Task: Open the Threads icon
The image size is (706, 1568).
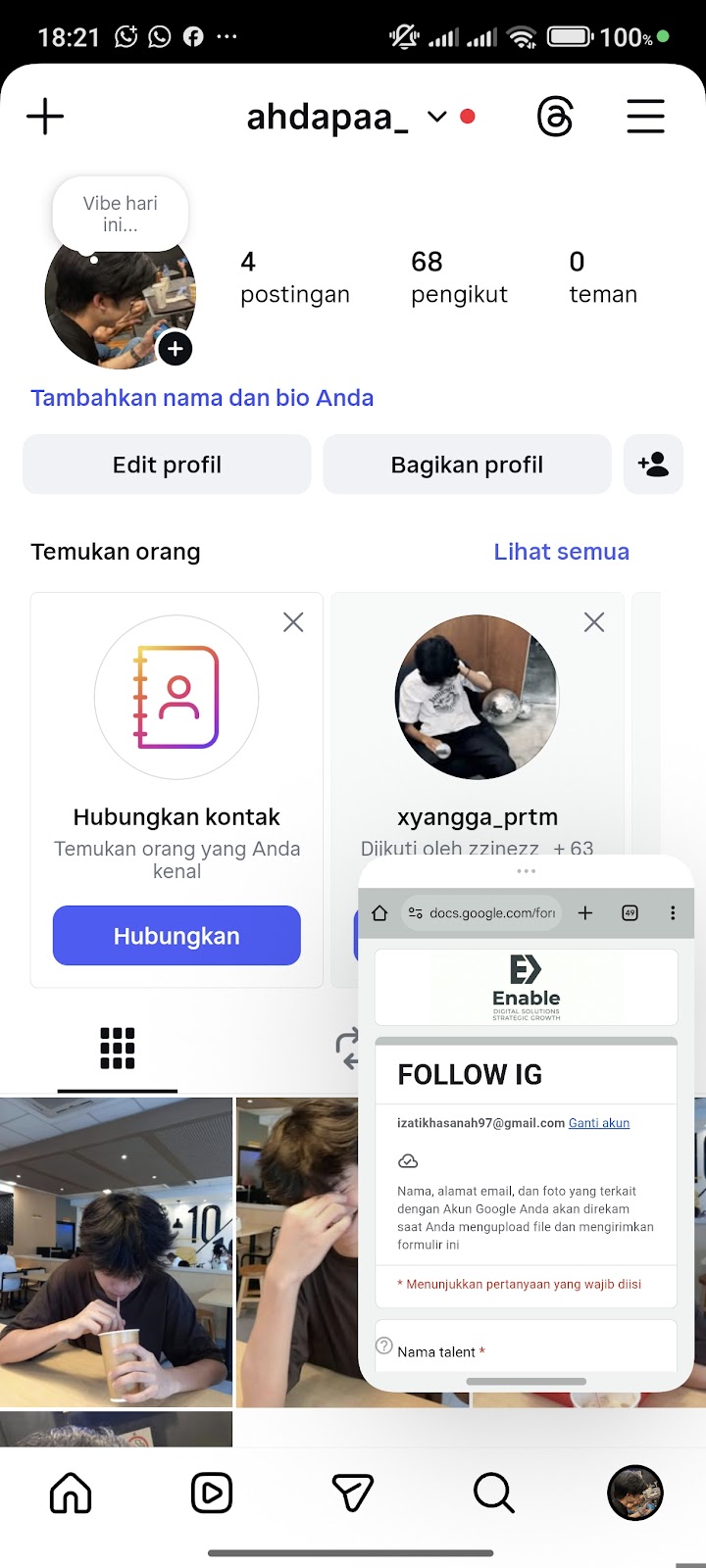Action: click(x=555, y=118)
